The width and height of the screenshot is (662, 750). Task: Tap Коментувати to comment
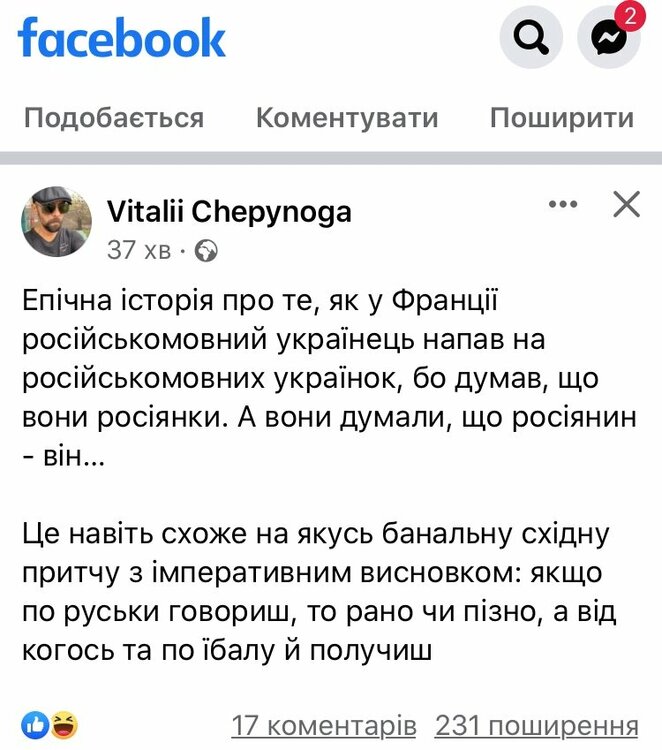click(347, 118)
